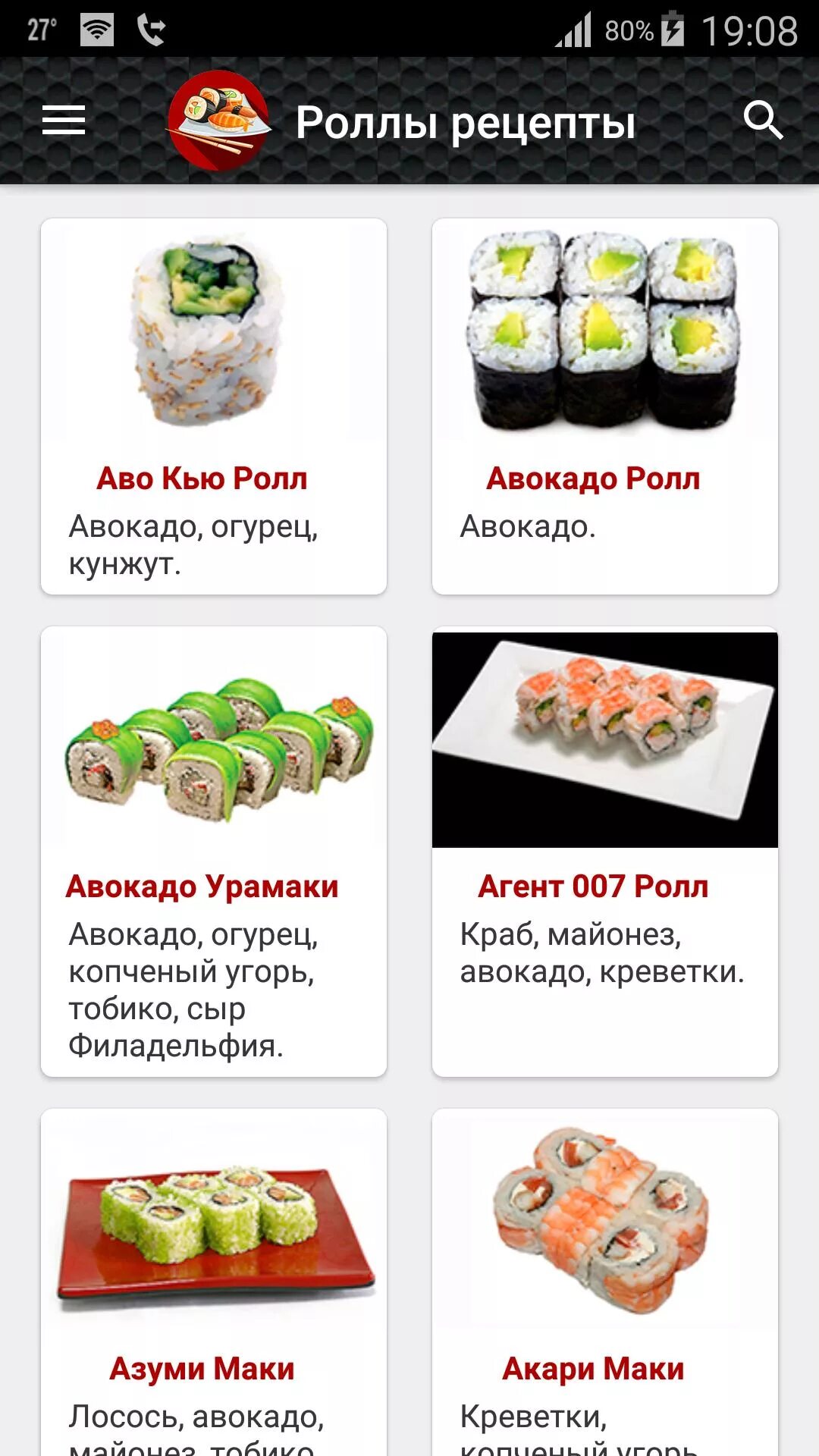Screen dimensions: 819x1456
Task: Choose the Акари Маки recipe card
Action: tap(604, 1282)
